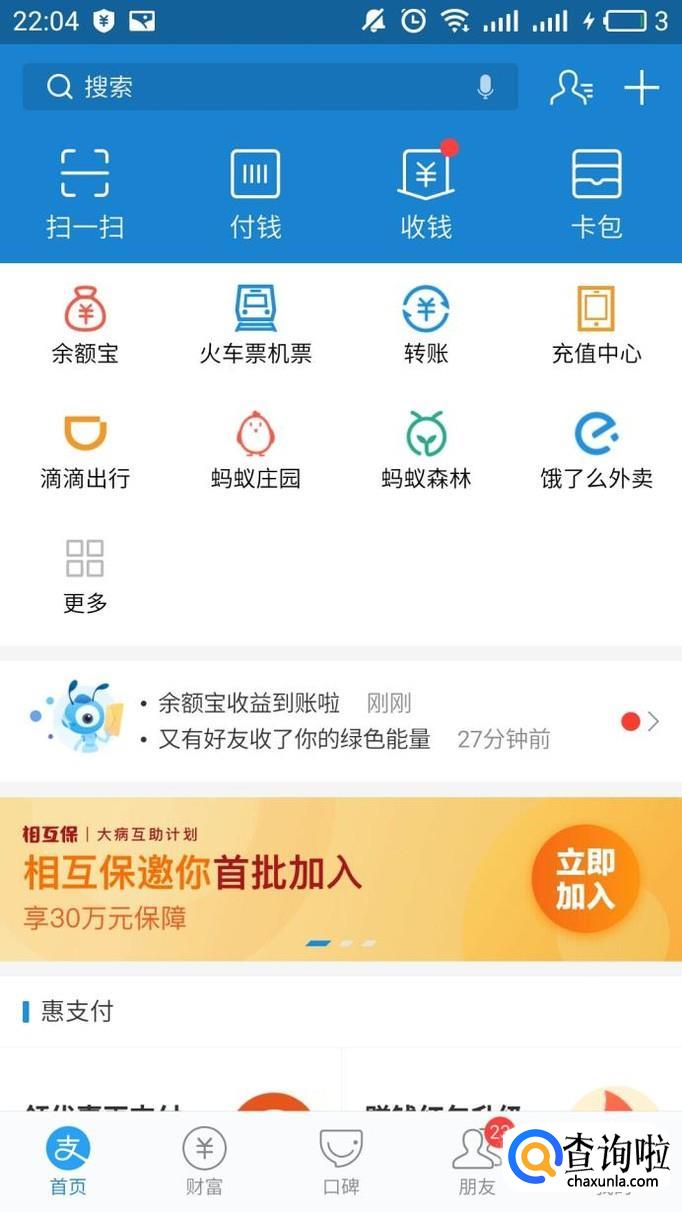The image size is (682, 1212).
Task: Launch 扫一扫 to scan a code
Action: (x=85, y=192)
